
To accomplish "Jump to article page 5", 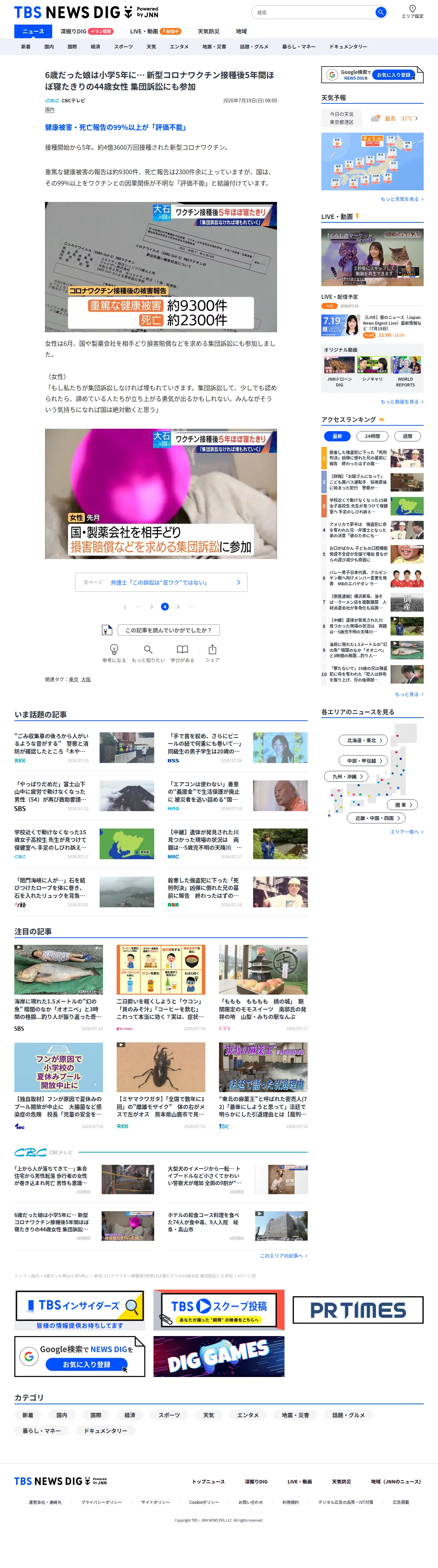I will pos(178,607).
